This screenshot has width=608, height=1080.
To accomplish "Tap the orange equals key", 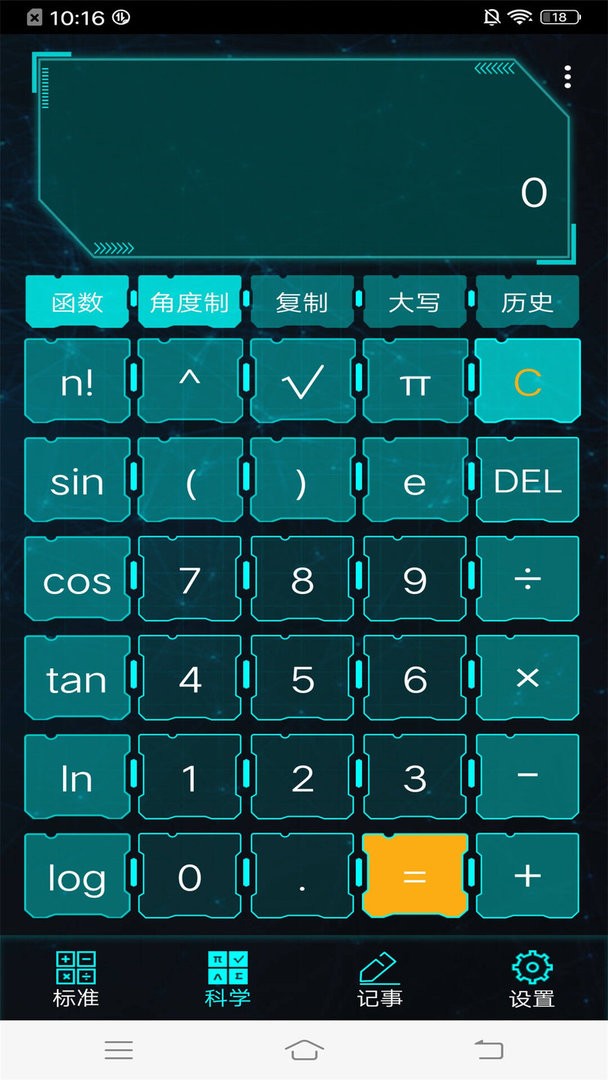I will pos(414,877).
